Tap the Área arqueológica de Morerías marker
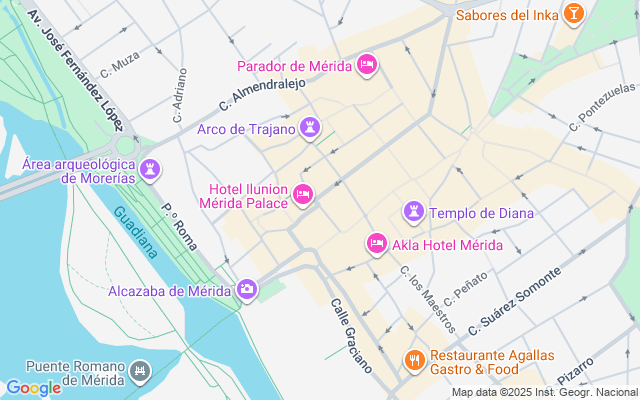The height and width of the screenshot is (400, 640). click(x=150, y=170)
